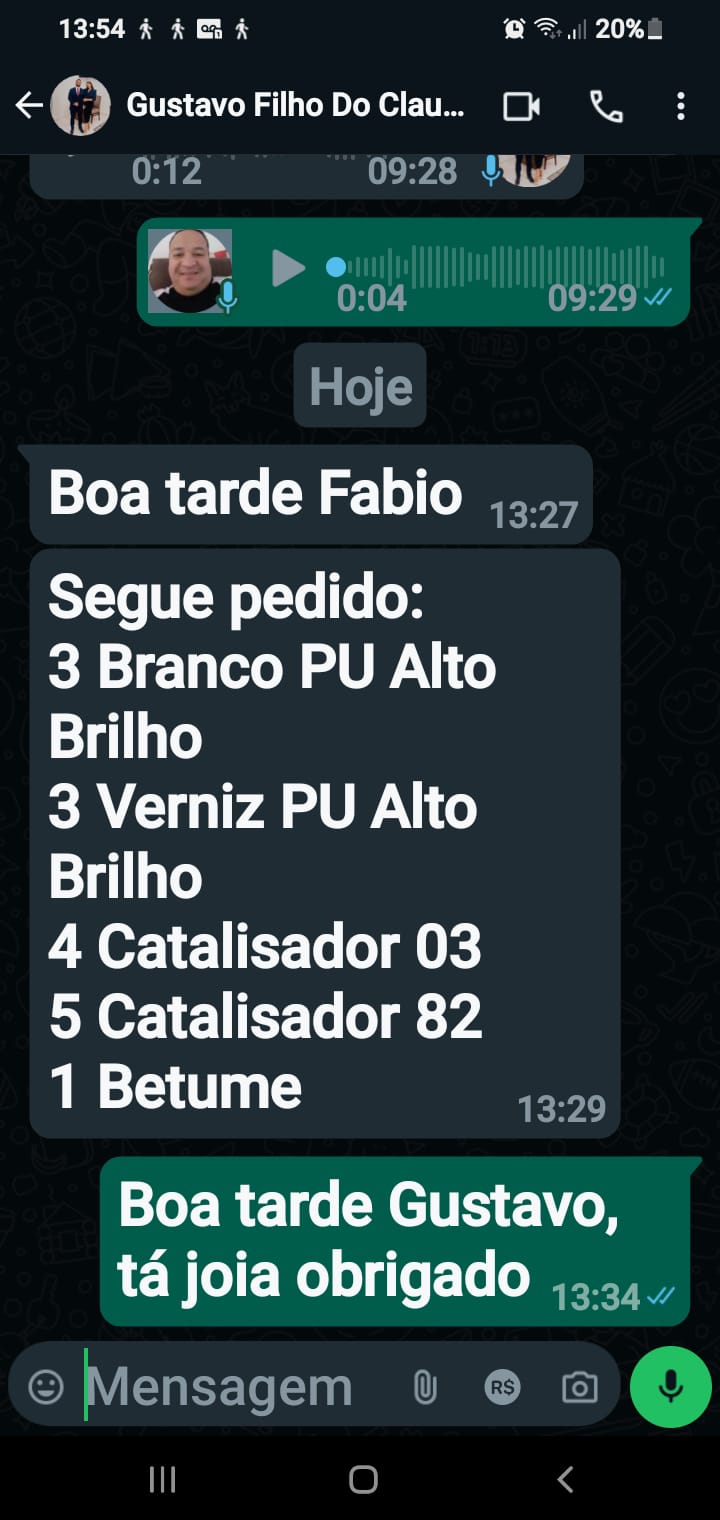Open the emoji picker
The height and width of the screenshot is (1520, 720).
coord(46,1387)
